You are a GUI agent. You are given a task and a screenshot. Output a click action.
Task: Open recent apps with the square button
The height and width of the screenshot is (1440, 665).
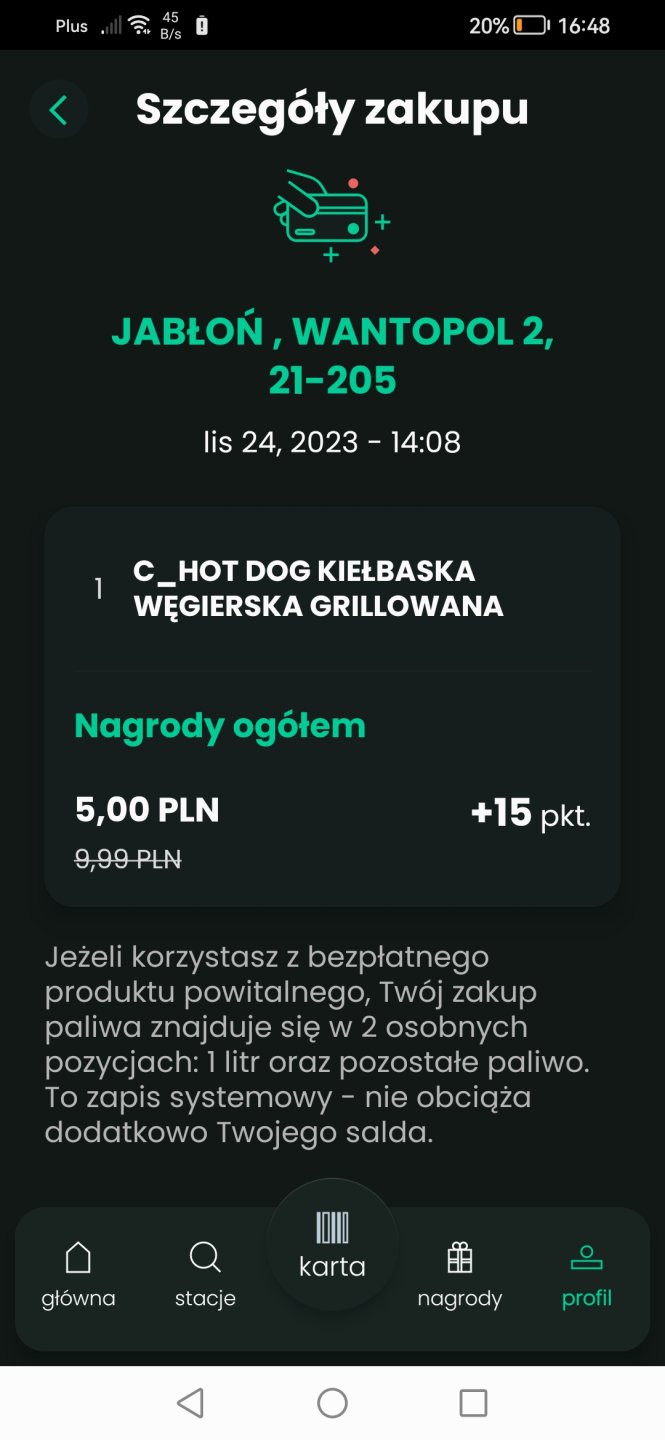473,1403
